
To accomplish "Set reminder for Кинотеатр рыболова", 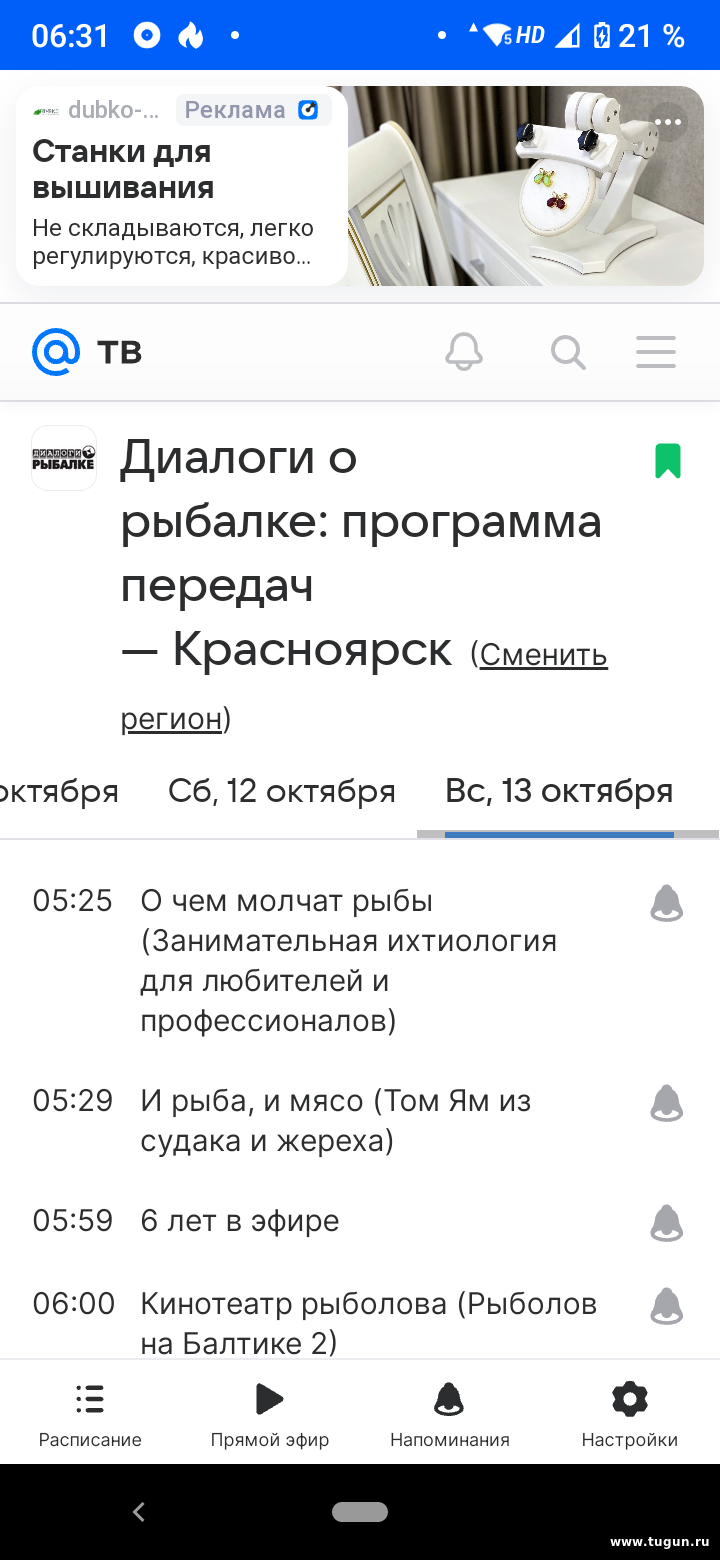I will [x=667, y=1306].
